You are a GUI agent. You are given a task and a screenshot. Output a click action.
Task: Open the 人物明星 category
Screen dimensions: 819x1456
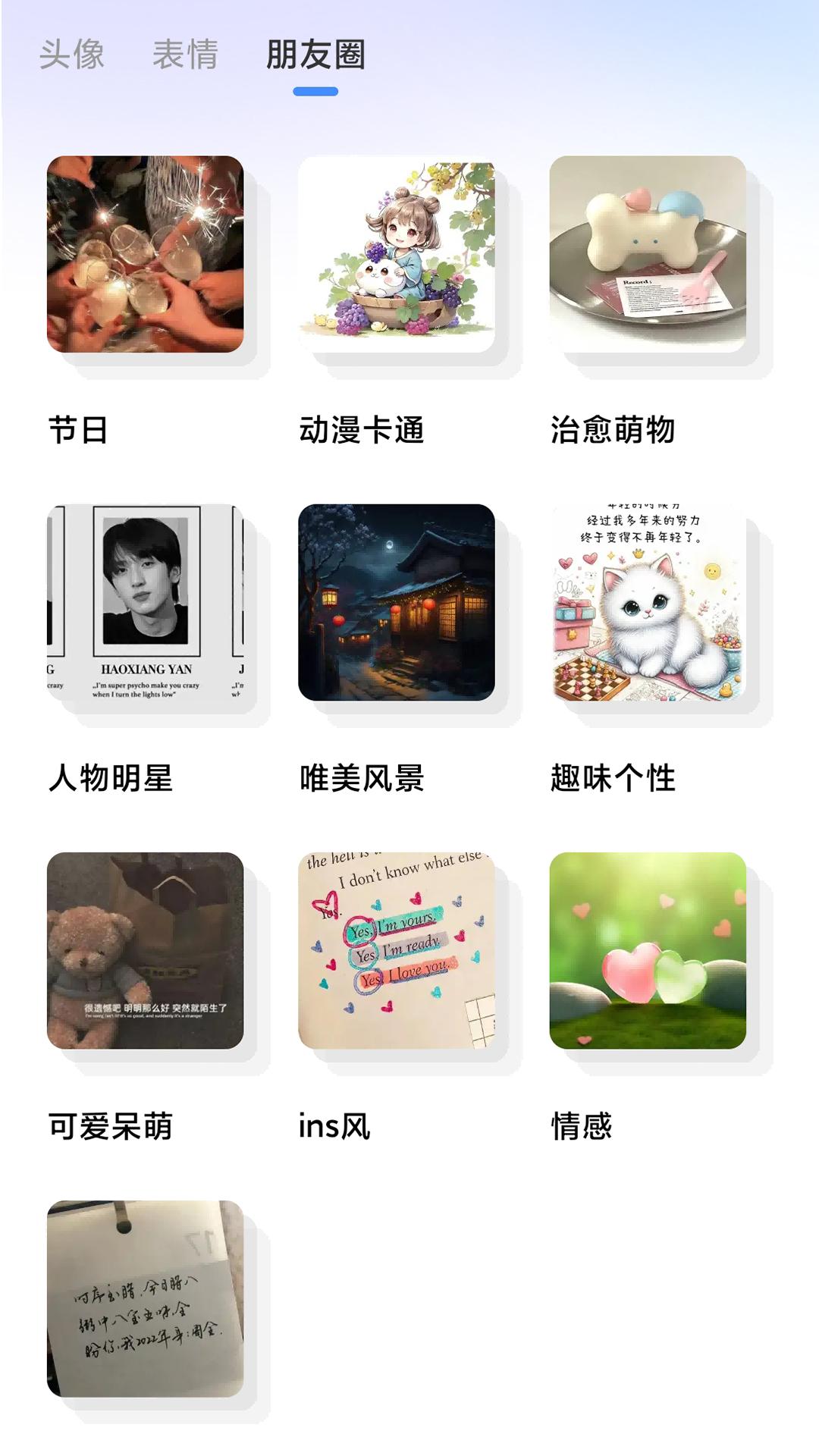click(146, 603)
